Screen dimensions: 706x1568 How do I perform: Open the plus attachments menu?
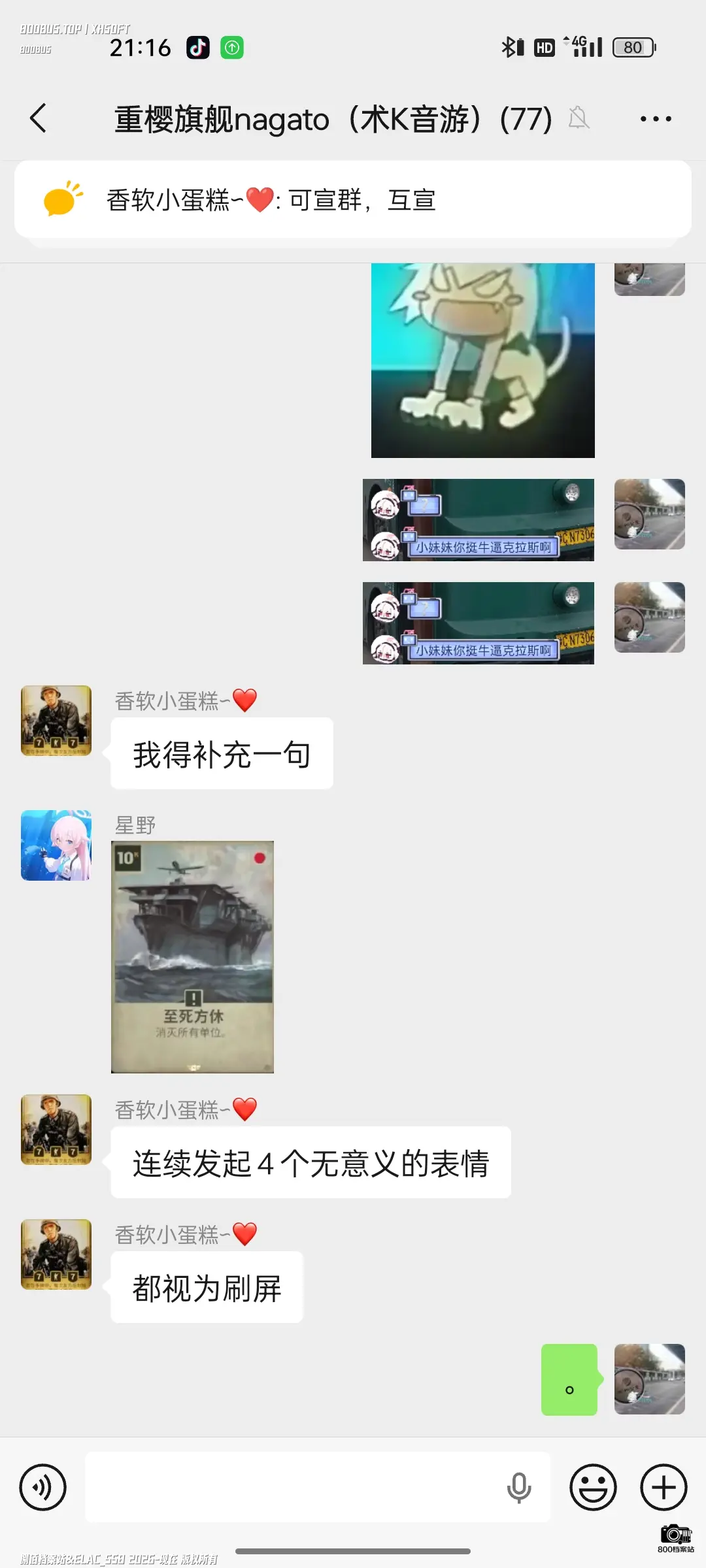[664, 1488]
